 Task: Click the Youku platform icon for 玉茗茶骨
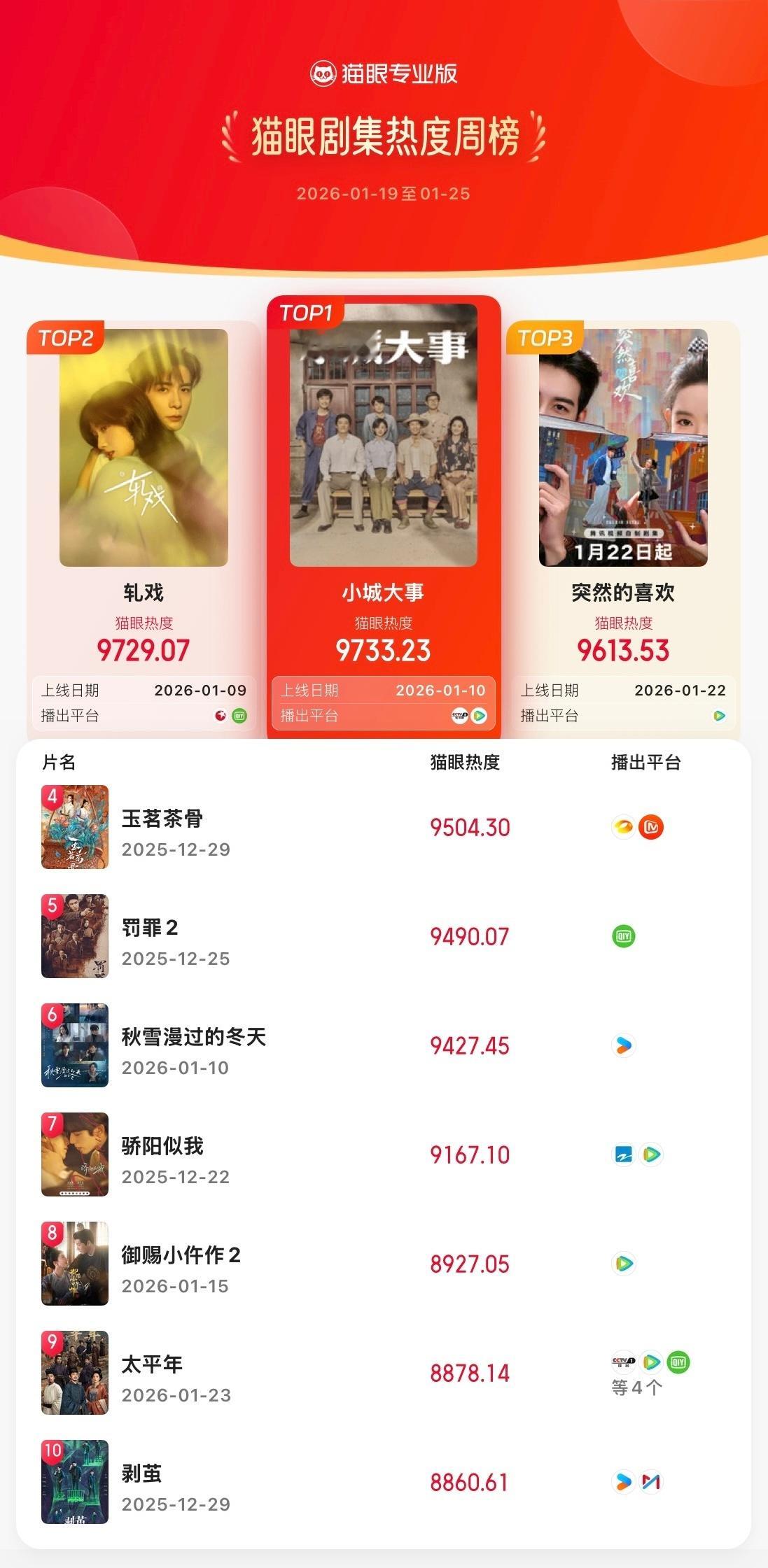point(622,826)
